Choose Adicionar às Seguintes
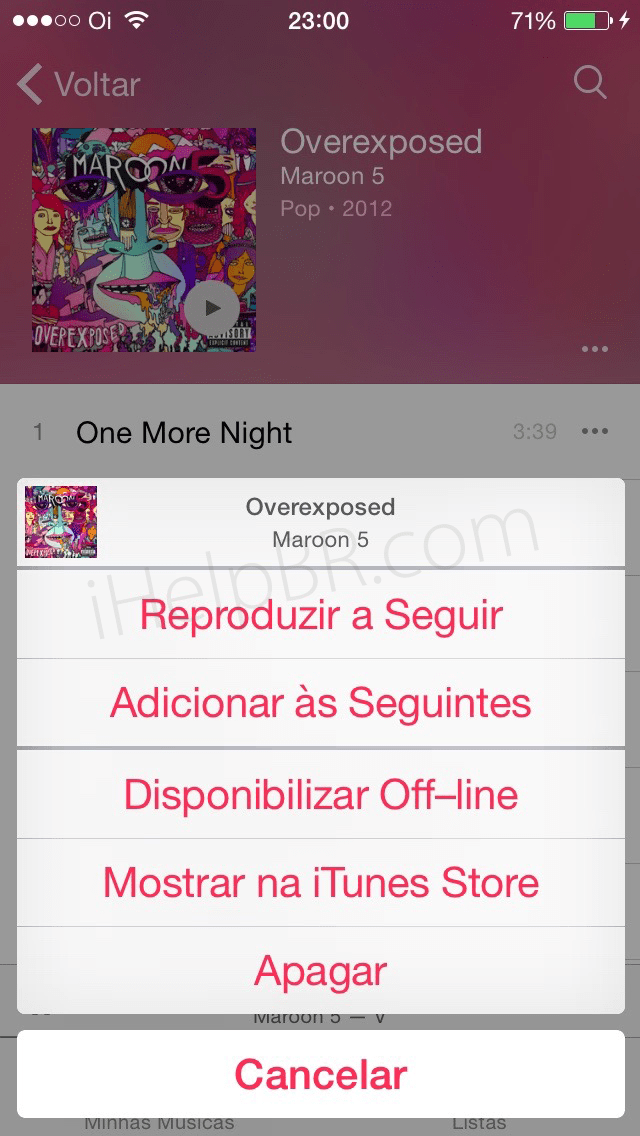The height and width of the screenshot is (1136, 640). click(x=320, y=702)
